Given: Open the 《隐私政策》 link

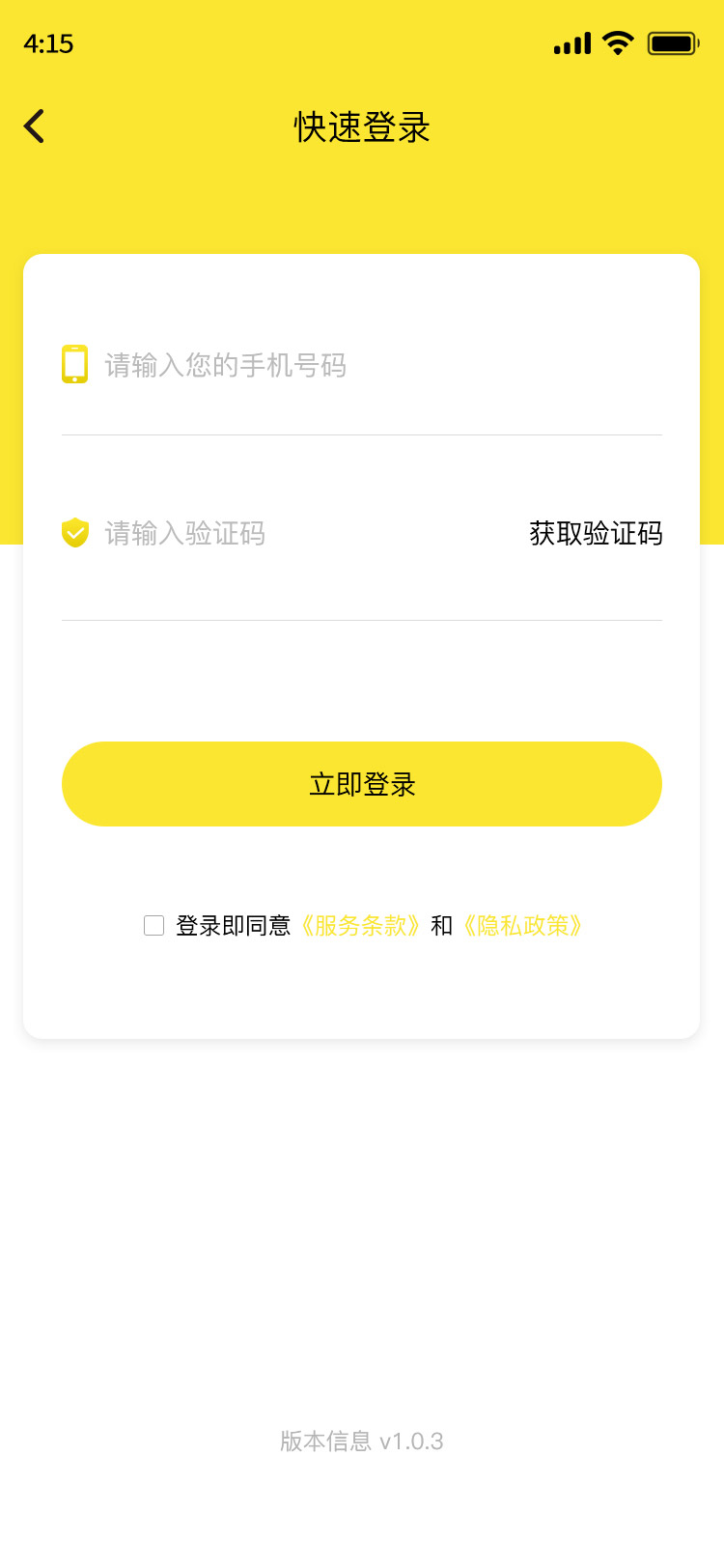Looking at the screenshot, I should pos(522,926).
